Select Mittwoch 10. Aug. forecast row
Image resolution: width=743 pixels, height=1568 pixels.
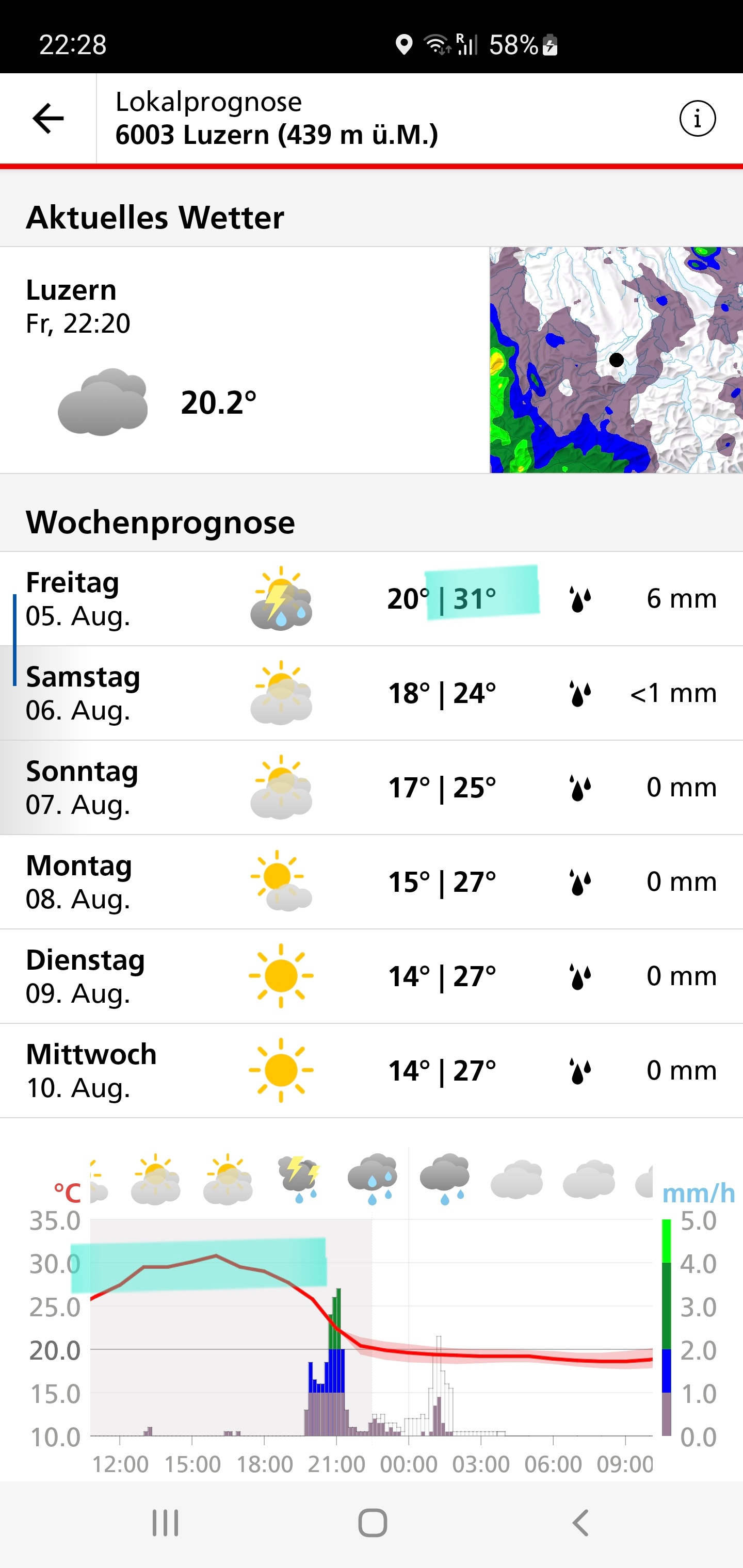tap(372, 1071)
